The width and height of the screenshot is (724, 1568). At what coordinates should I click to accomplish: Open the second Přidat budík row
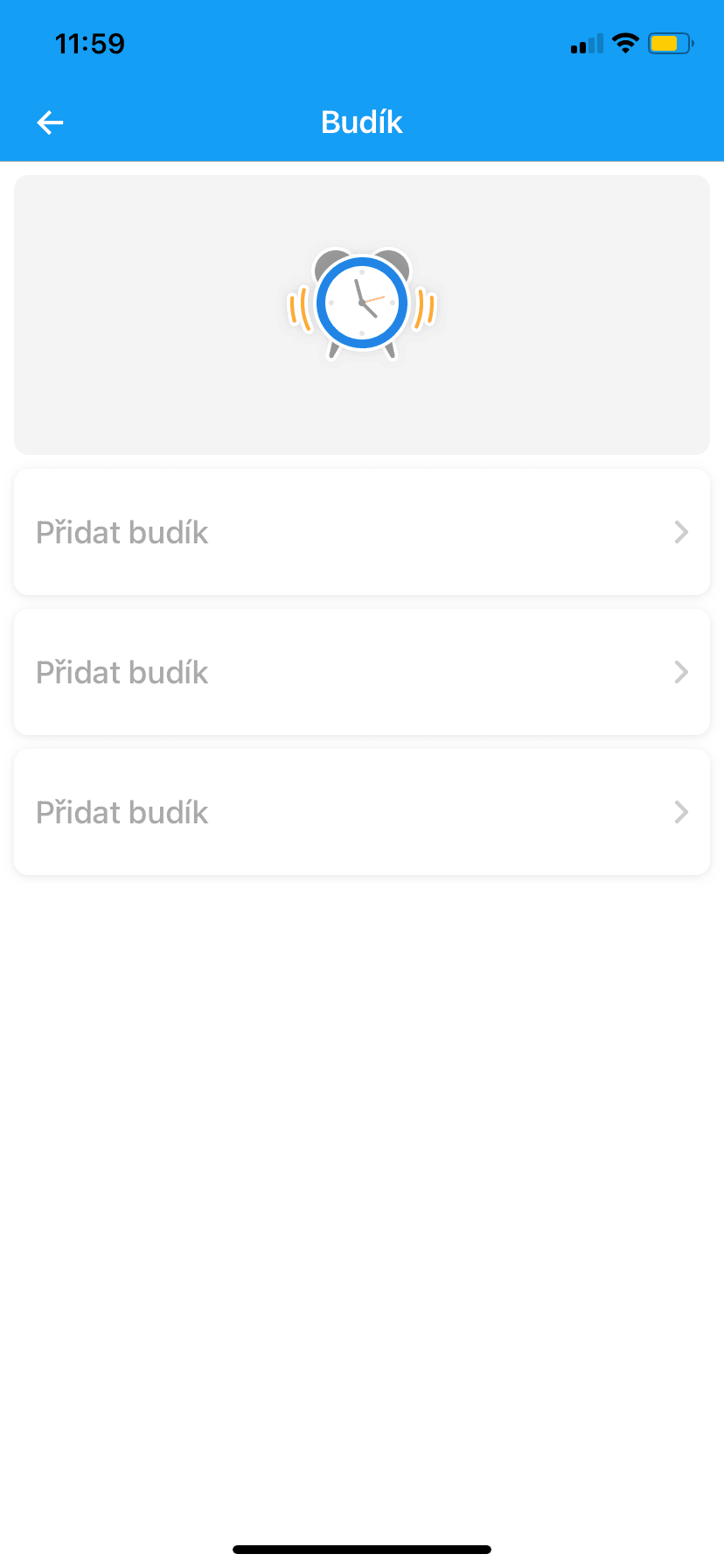tap(361, 672)
